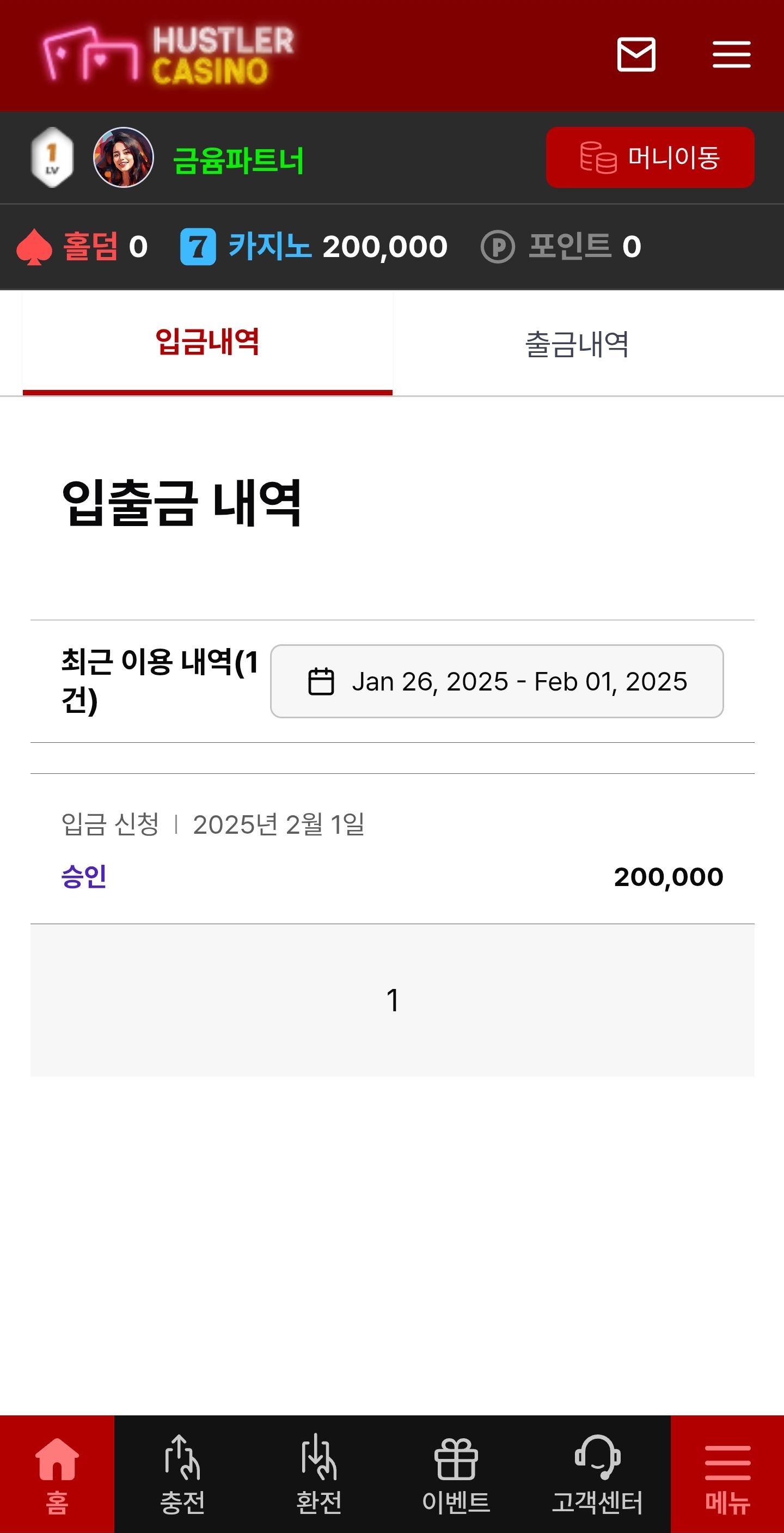Open the 환전 withdrawal section
The height and width of the screenshot is (1533, 784).
click(319, 1474)
